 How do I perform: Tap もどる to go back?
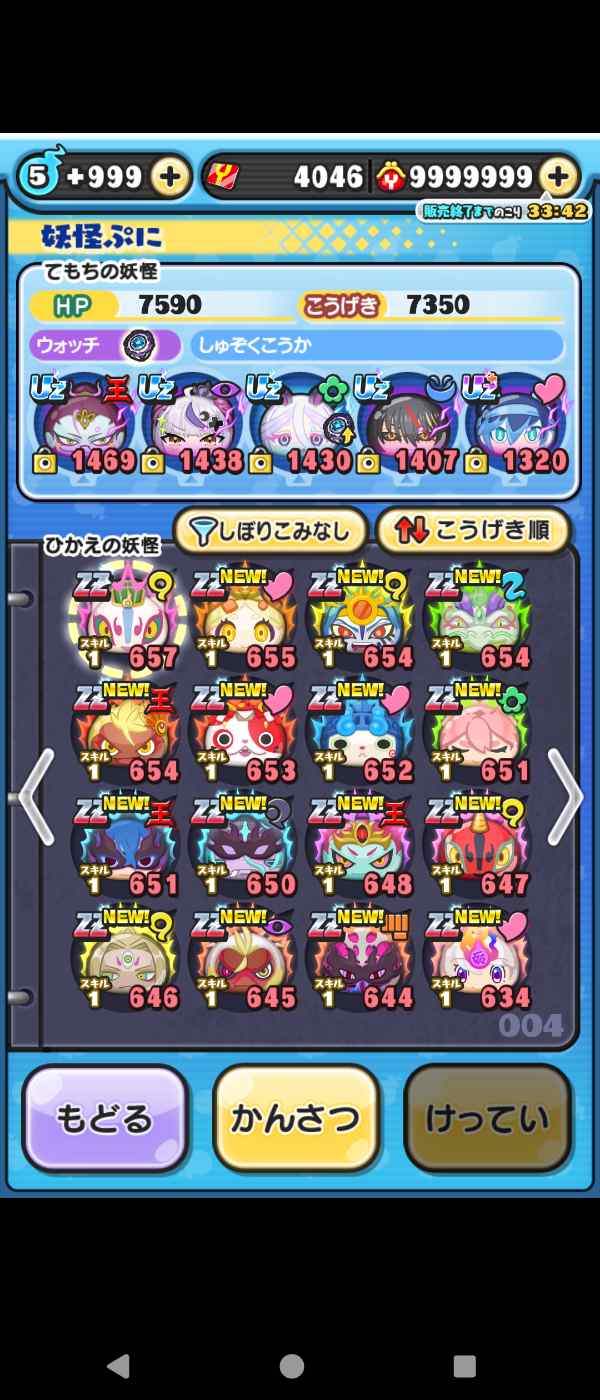point(104,1118)
